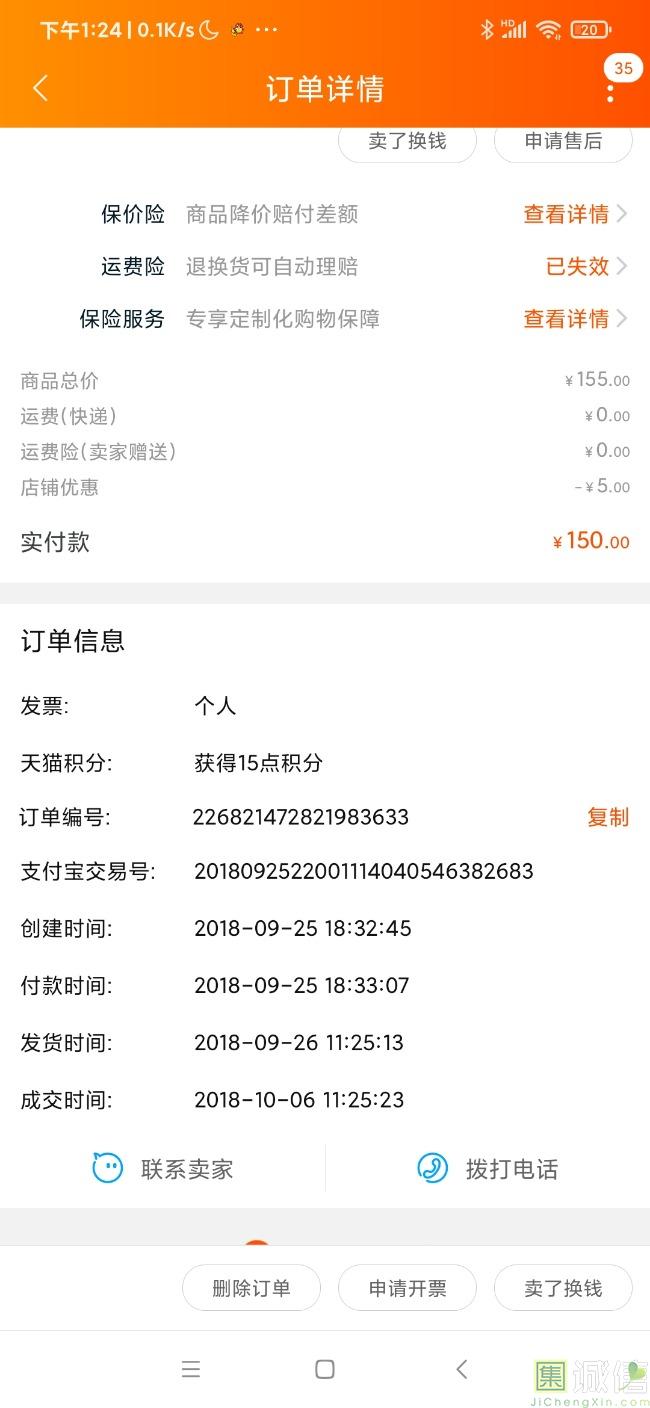Screen dimensions: 650x1408
Task: Open 运费险 row showing 已失效
Action: click(x=585, y=266)
